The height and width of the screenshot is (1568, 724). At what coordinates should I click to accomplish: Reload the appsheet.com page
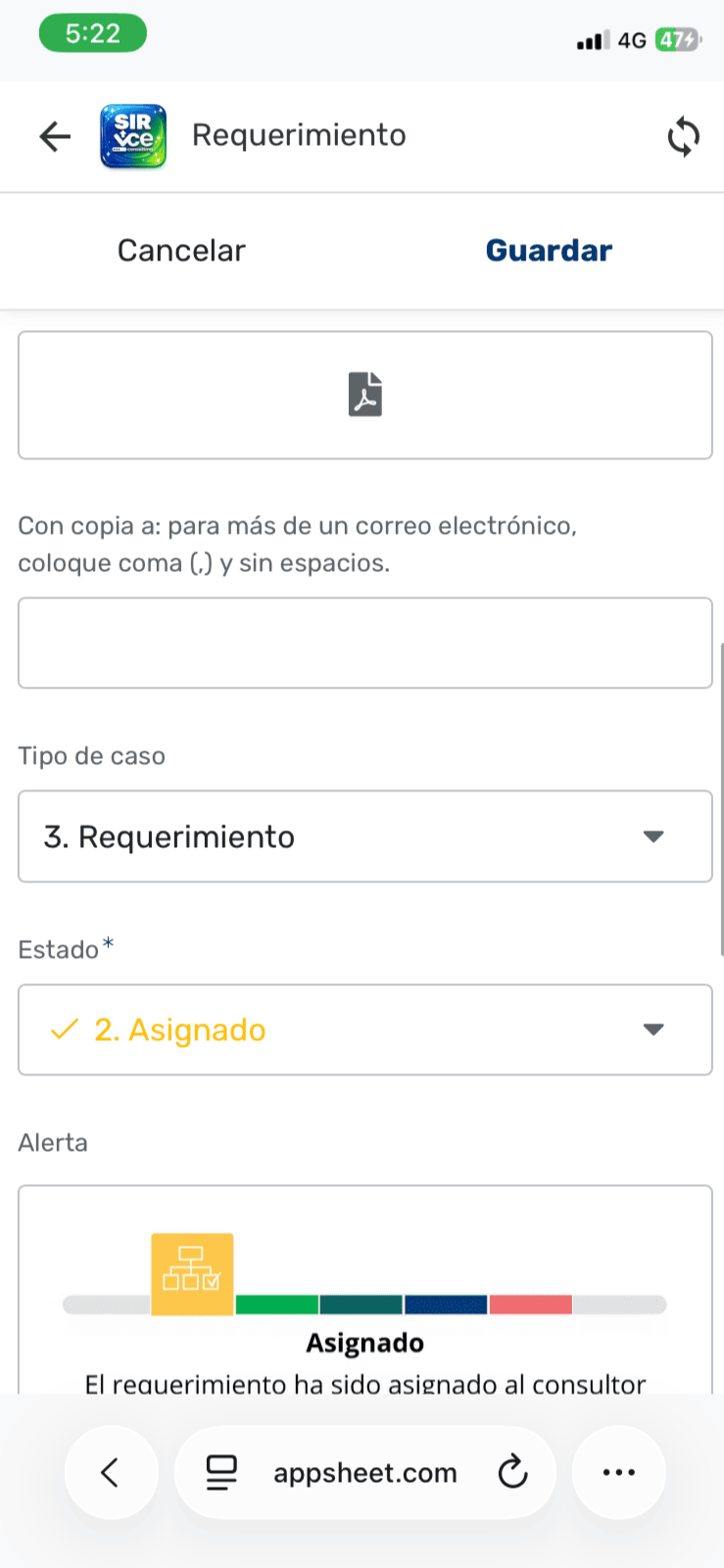pos(512,1472)
